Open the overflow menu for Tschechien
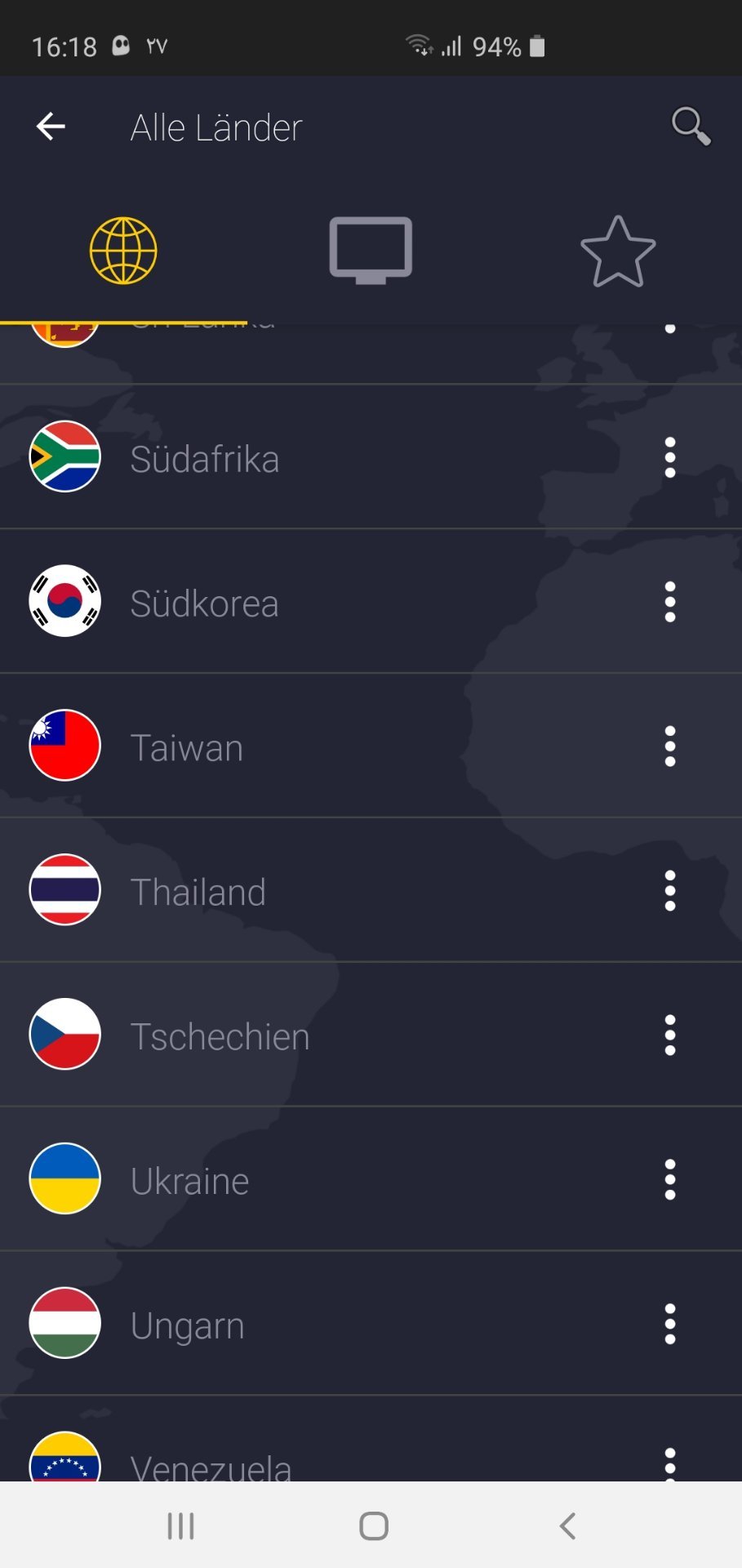 [x=670, y=1035]
